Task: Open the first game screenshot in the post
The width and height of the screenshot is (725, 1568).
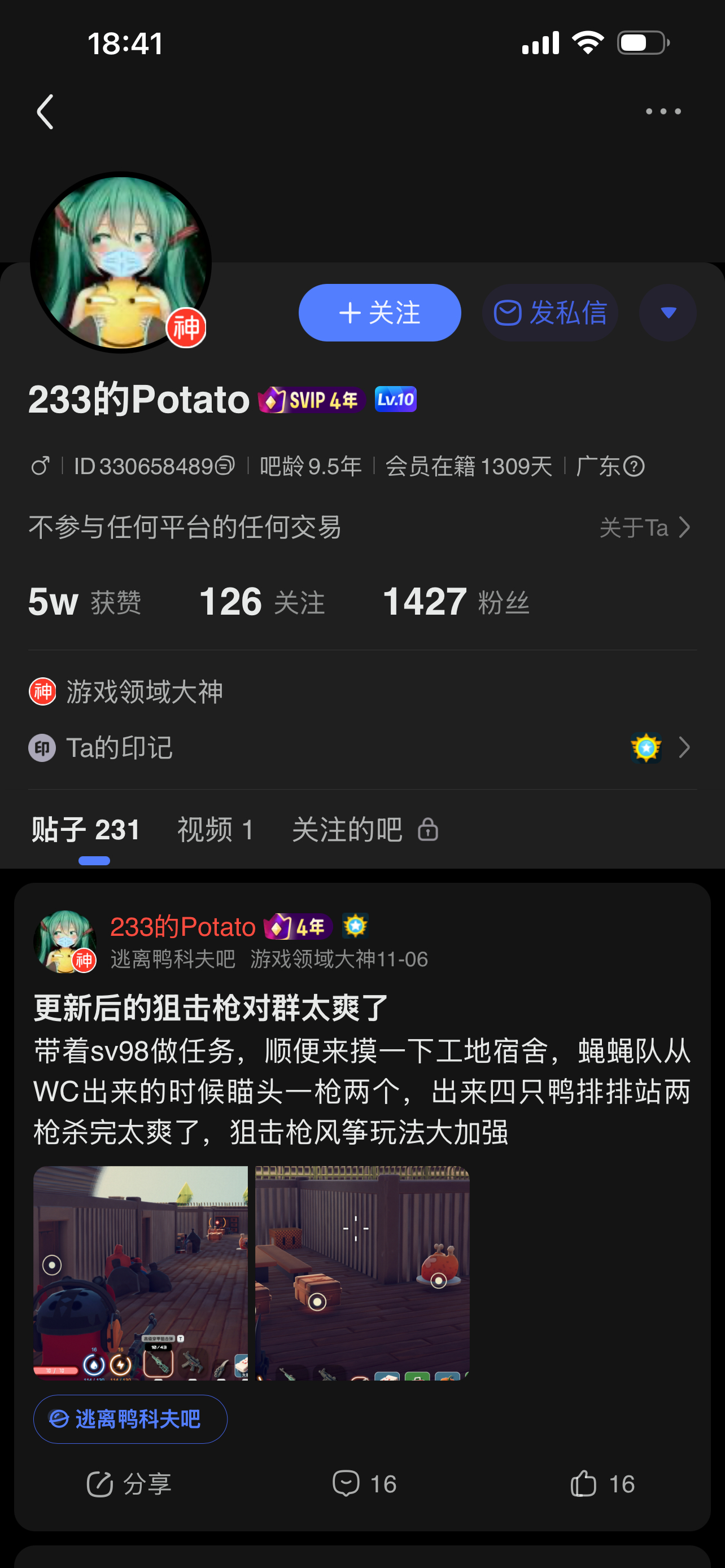Action: click(x=140, y=1272)
